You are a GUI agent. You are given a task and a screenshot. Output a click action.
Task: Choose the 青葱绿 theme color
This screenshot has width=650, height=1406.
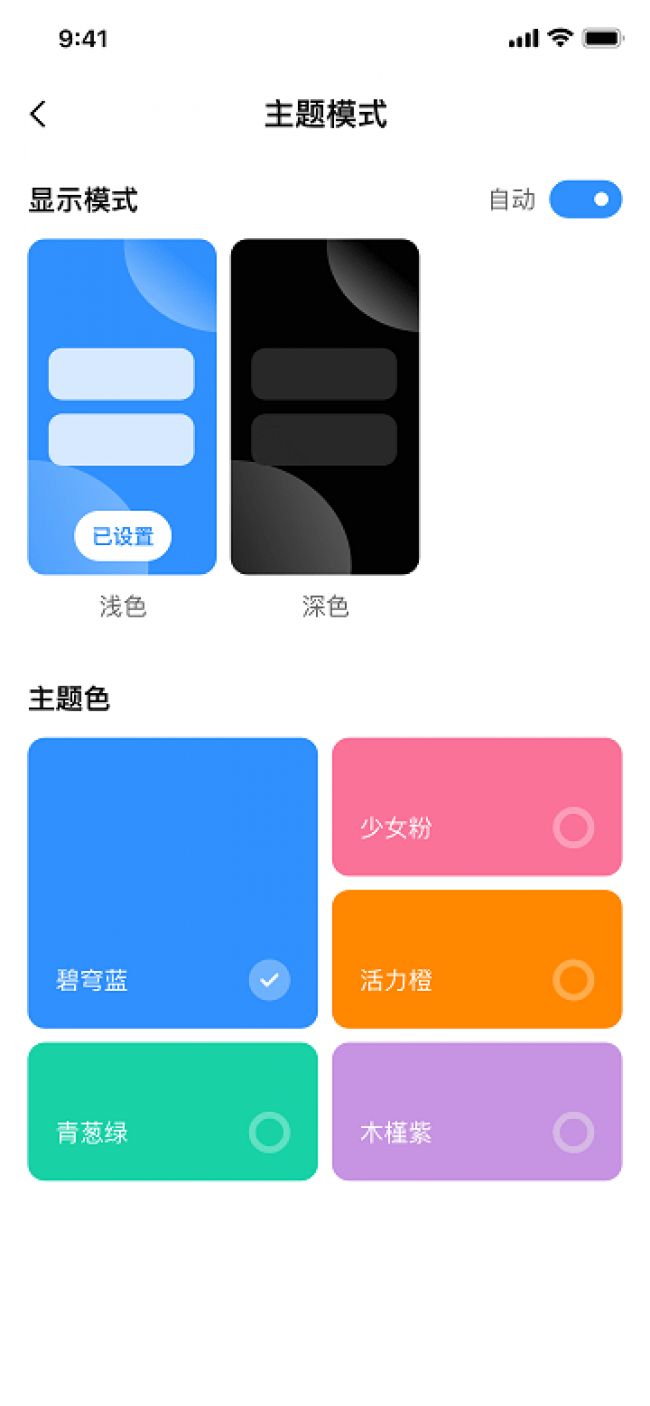(173, 1111)
